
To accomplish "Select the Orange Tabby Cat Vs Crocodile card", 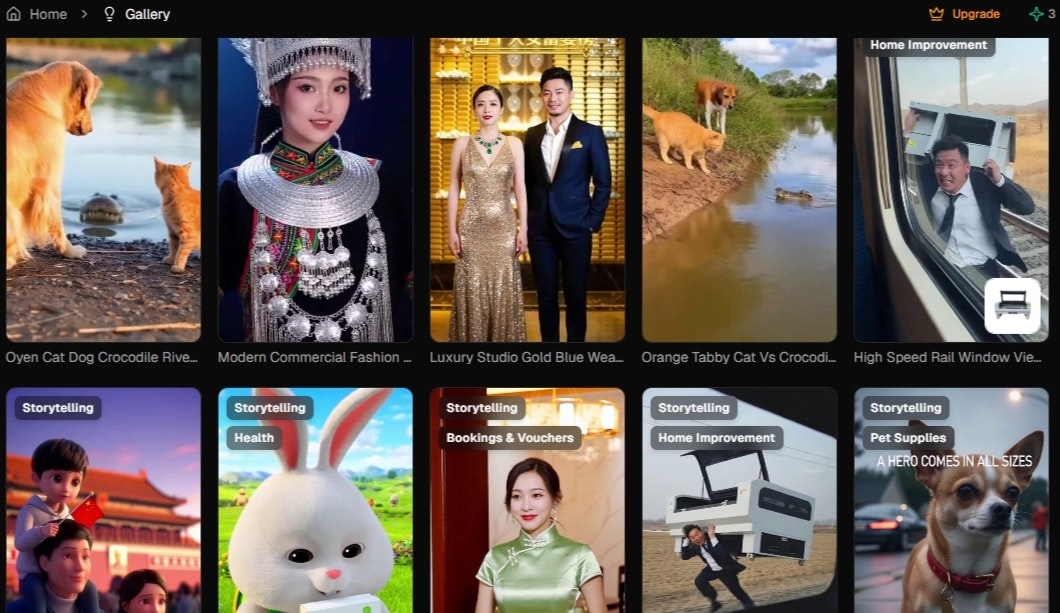I will point(739,190).
